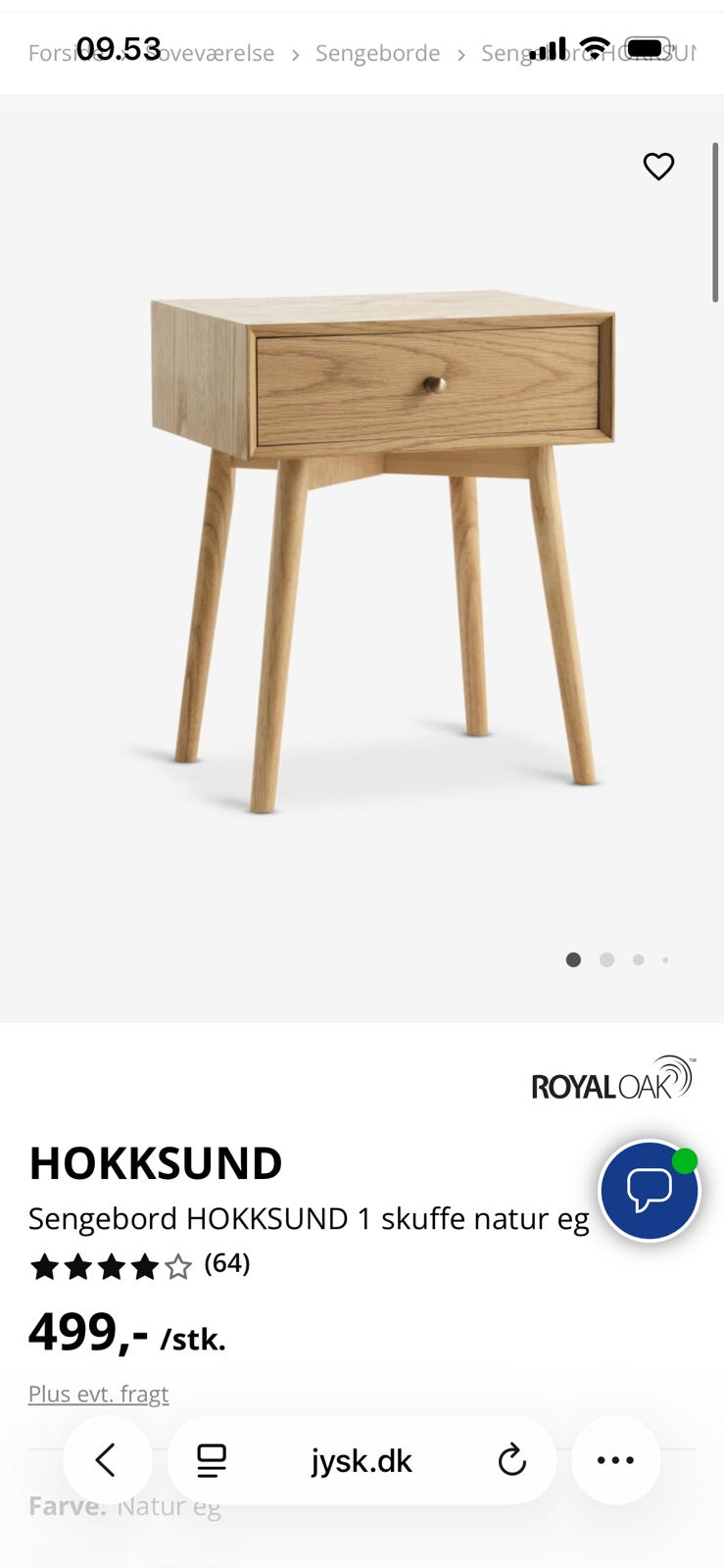Open the page menu beside jysk.dk
The height and width of the screenshot is (1568, 724).
coord(212,1460)
